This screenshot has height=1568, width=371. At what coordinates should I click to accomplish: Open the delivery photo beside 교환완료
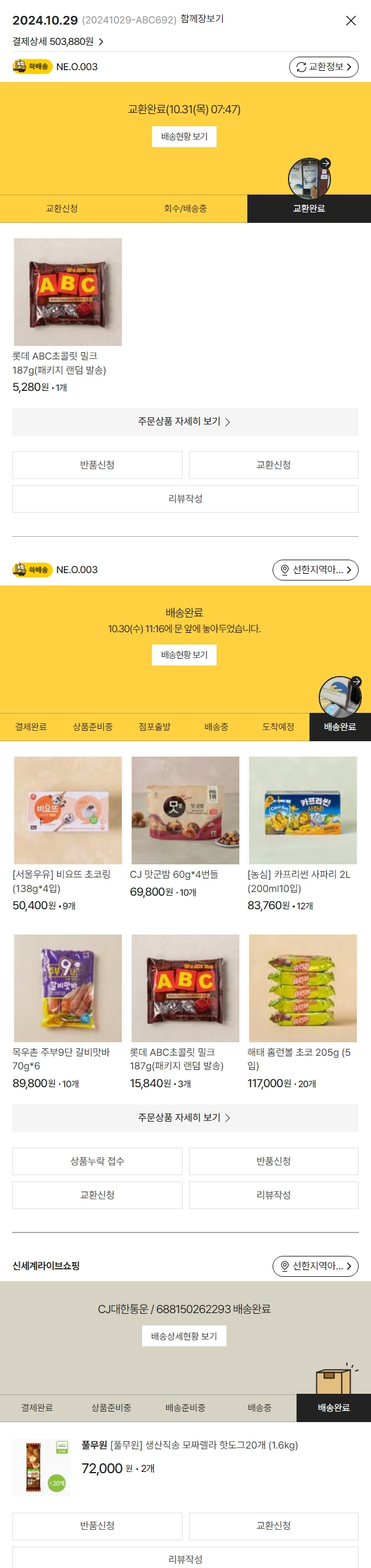310,179
